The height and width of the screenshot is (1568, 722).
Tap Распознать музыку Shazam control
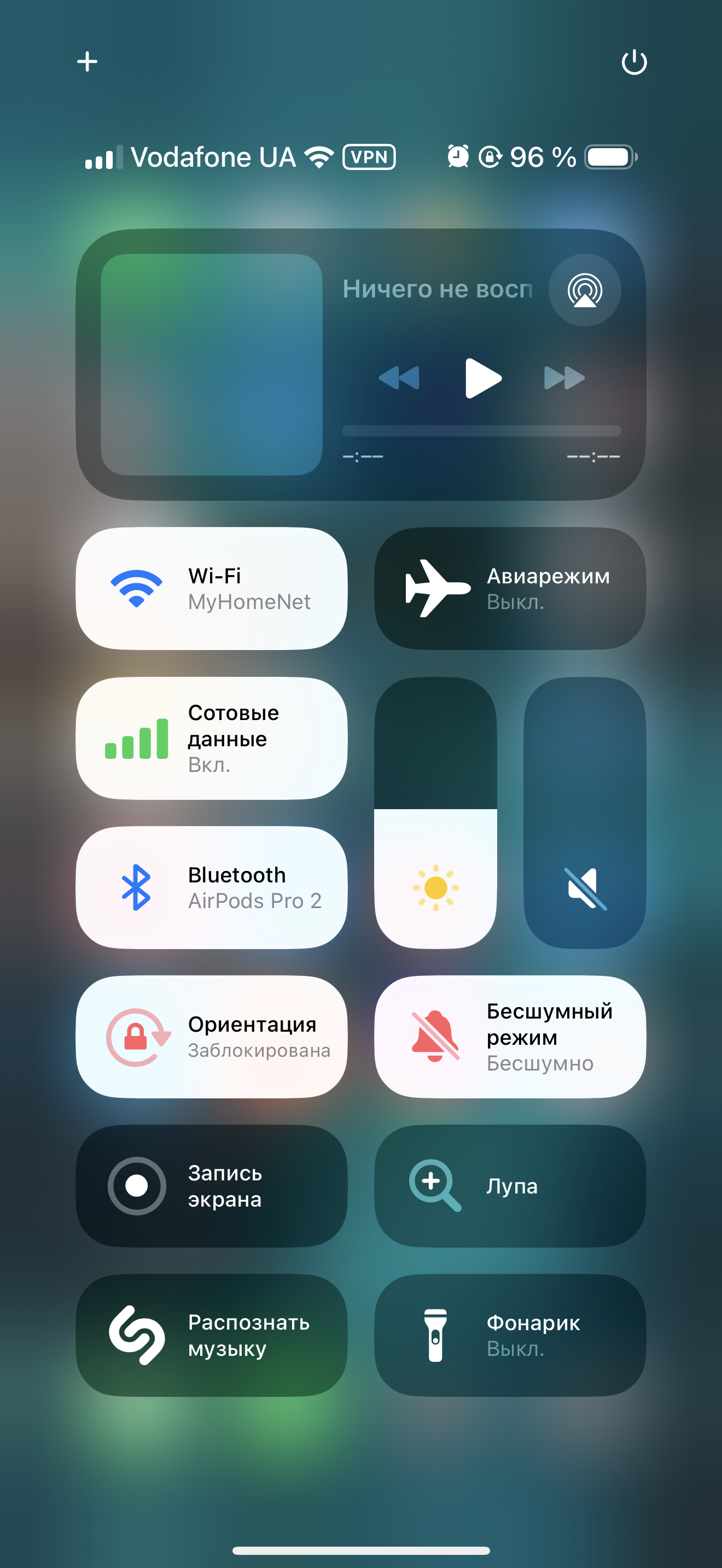click(211, 1336)
